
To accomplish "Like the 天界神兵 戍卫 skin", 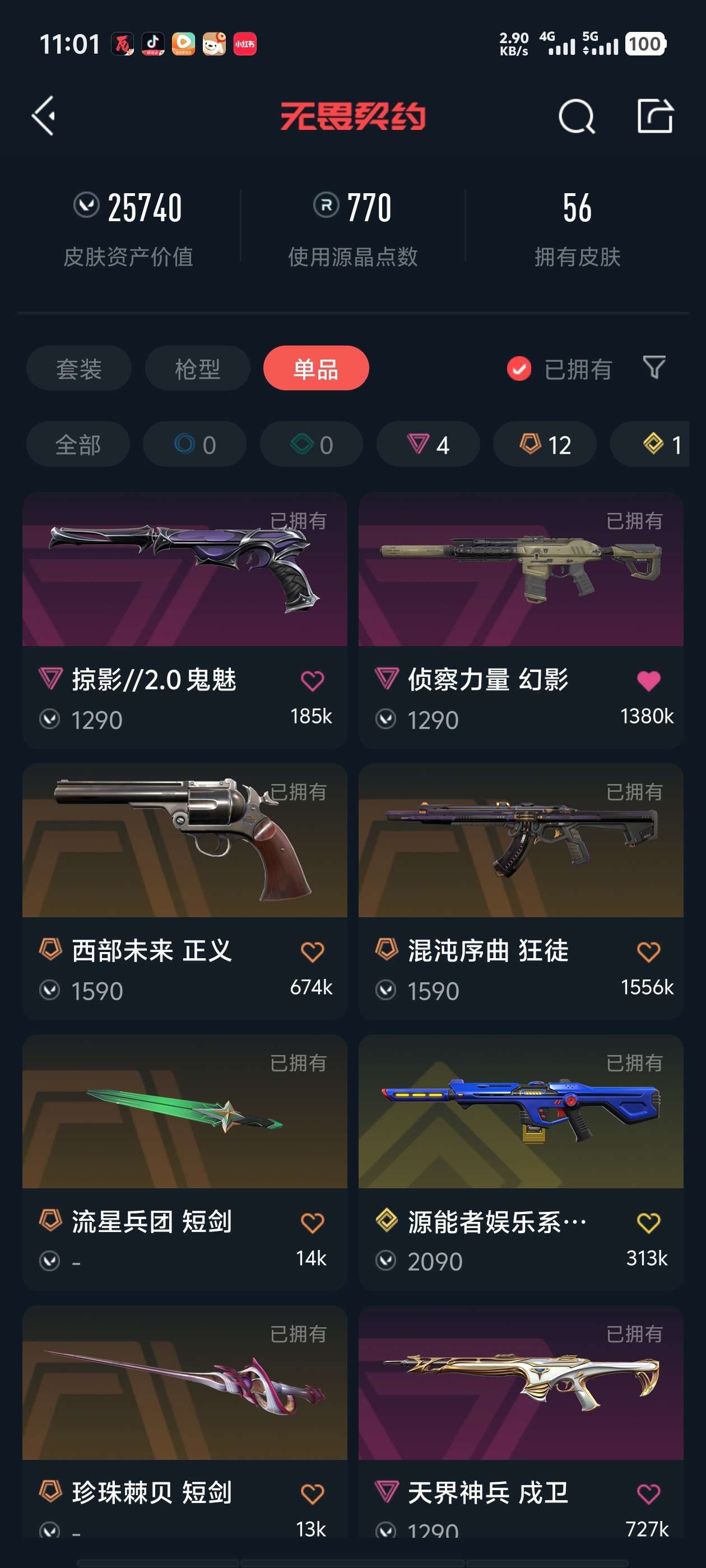I will tap(648, 1493).
